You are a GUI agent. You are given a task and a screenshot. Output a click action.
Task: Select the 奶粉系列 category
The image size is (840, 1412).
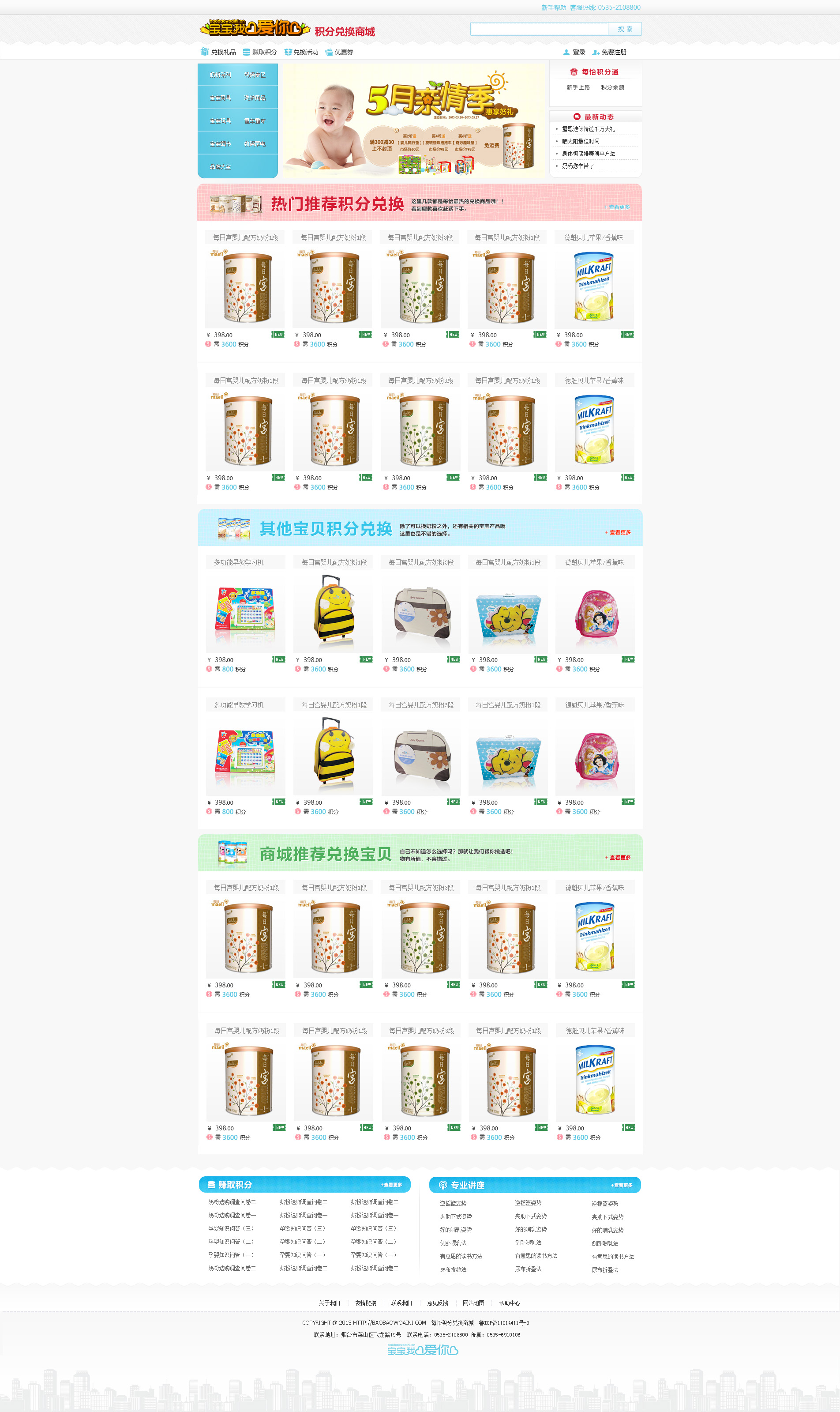pos(220,75)
